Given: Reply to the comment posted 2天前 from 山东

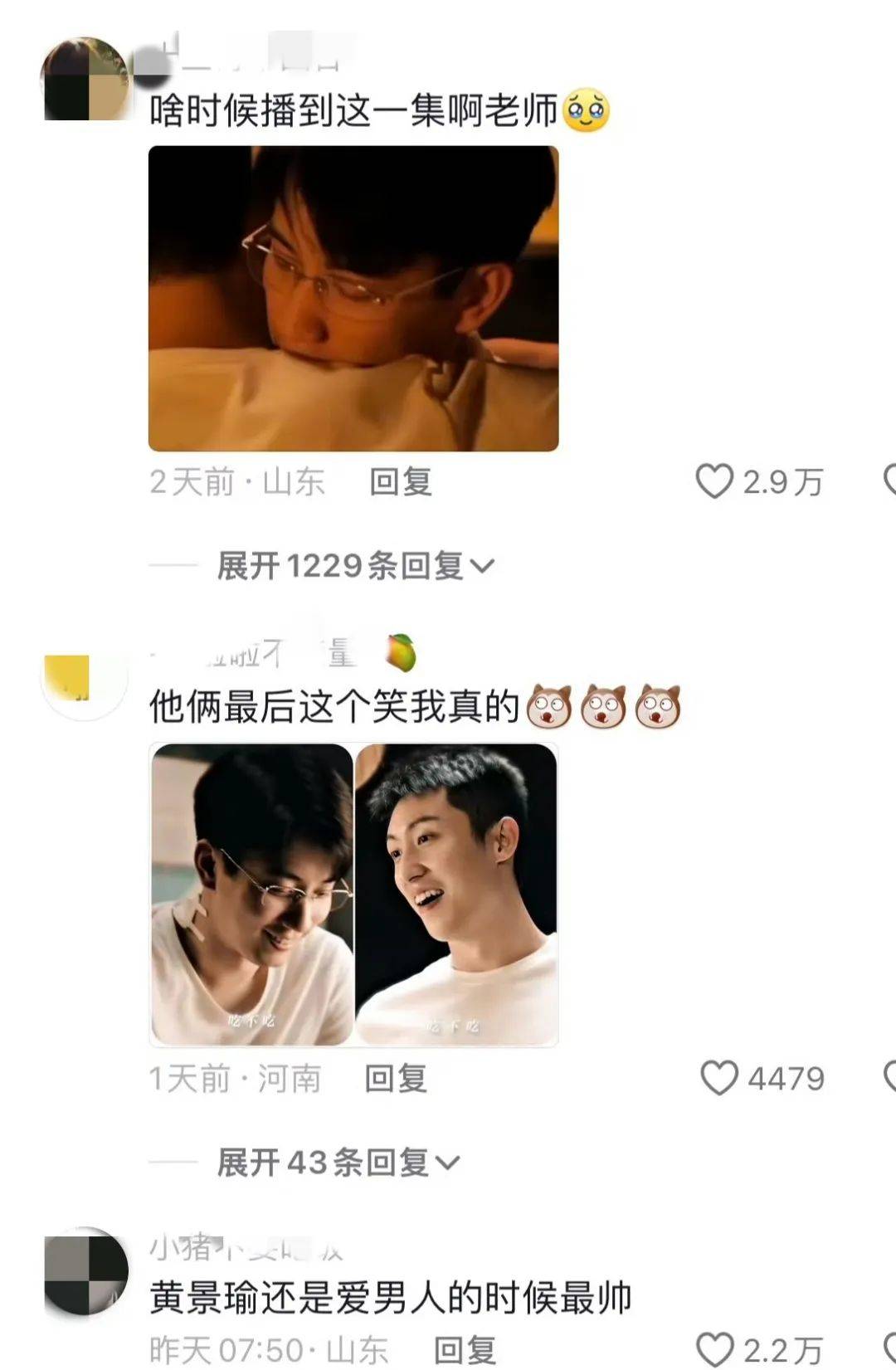Looking at the screenshot, I should [400, 481].
